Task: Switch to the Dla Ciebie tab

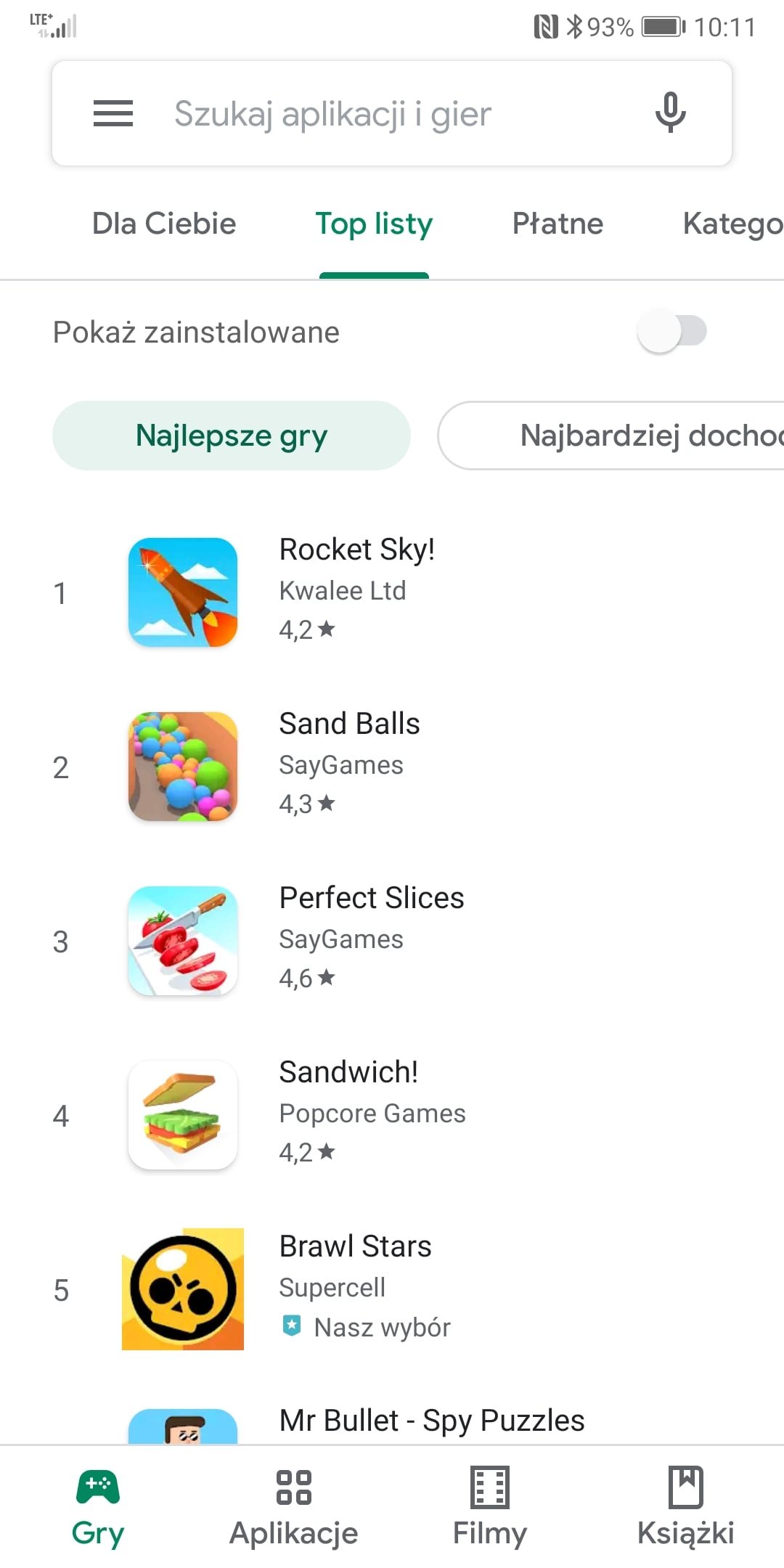Action: pyautogui.click(x=164, y=224)
